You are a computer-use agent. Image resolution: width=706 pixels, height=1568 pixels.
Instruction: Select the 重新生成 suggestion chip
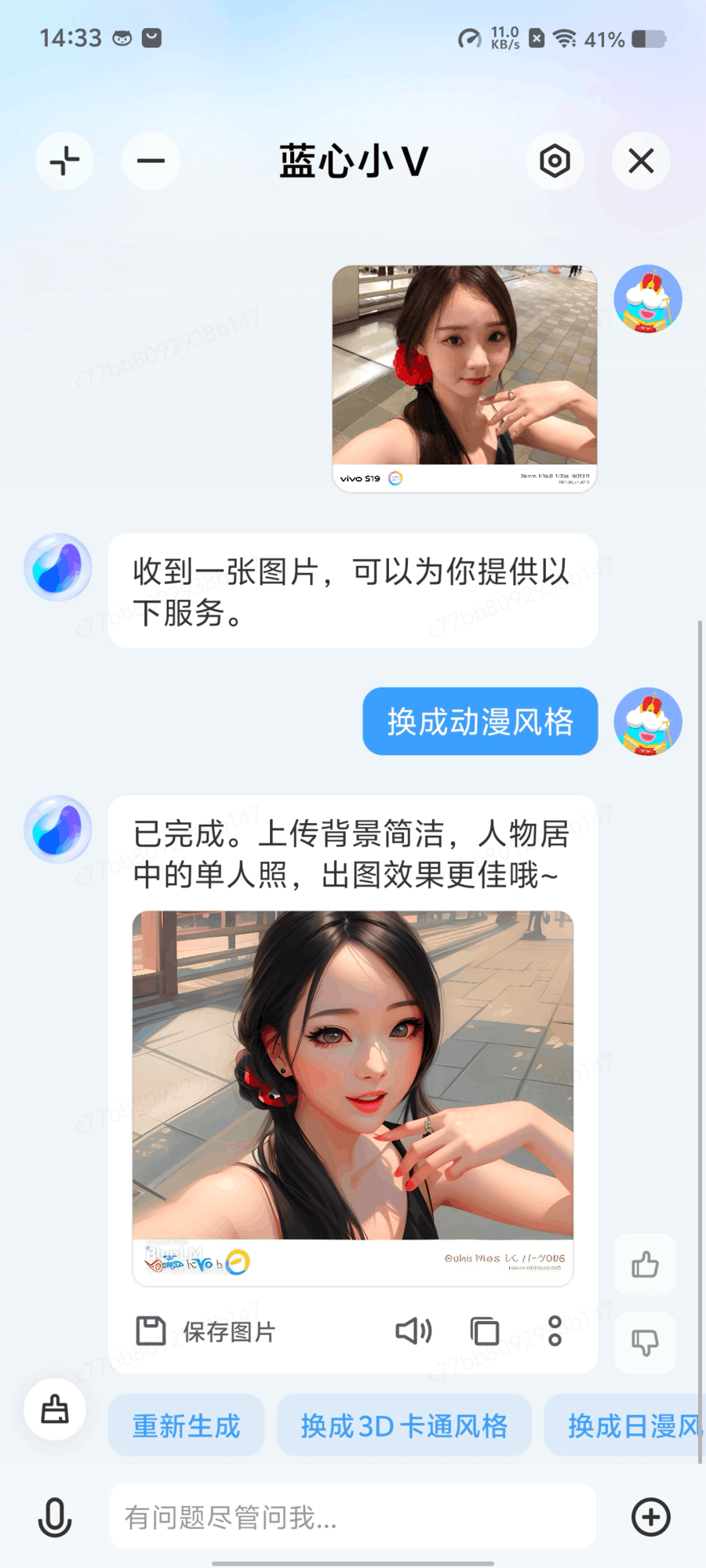[x=186, y=1425]
